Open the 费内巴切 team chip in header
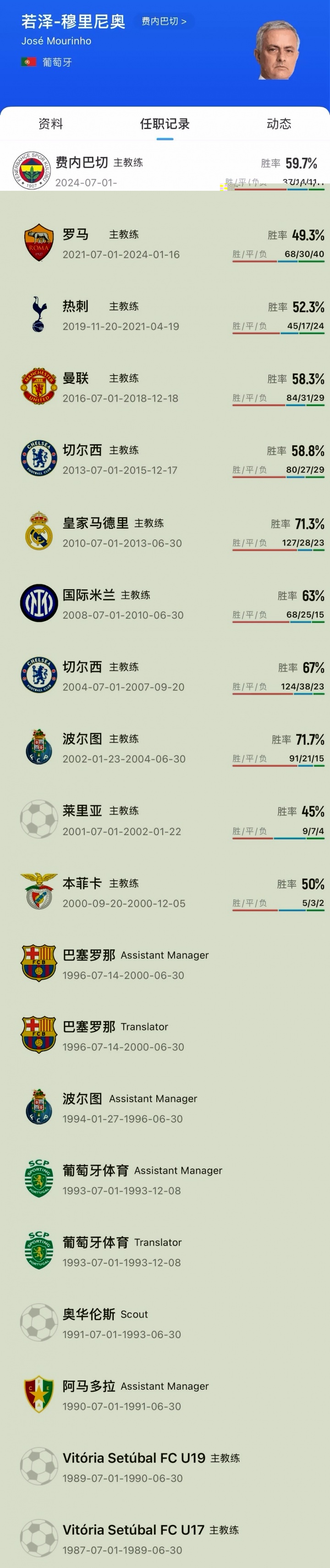 pos(164,21)
